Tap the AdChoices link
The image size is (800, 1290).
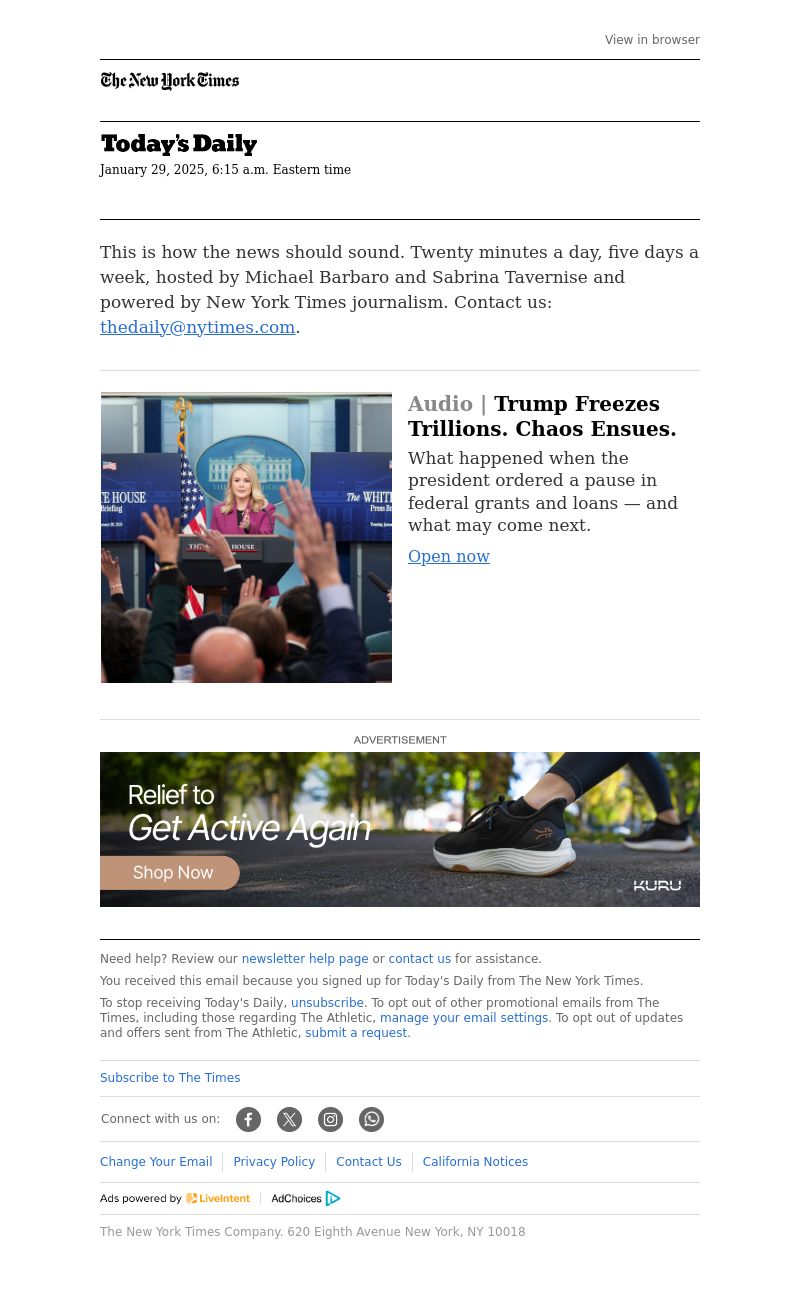pyautogui.click(x=305, y=1198)
